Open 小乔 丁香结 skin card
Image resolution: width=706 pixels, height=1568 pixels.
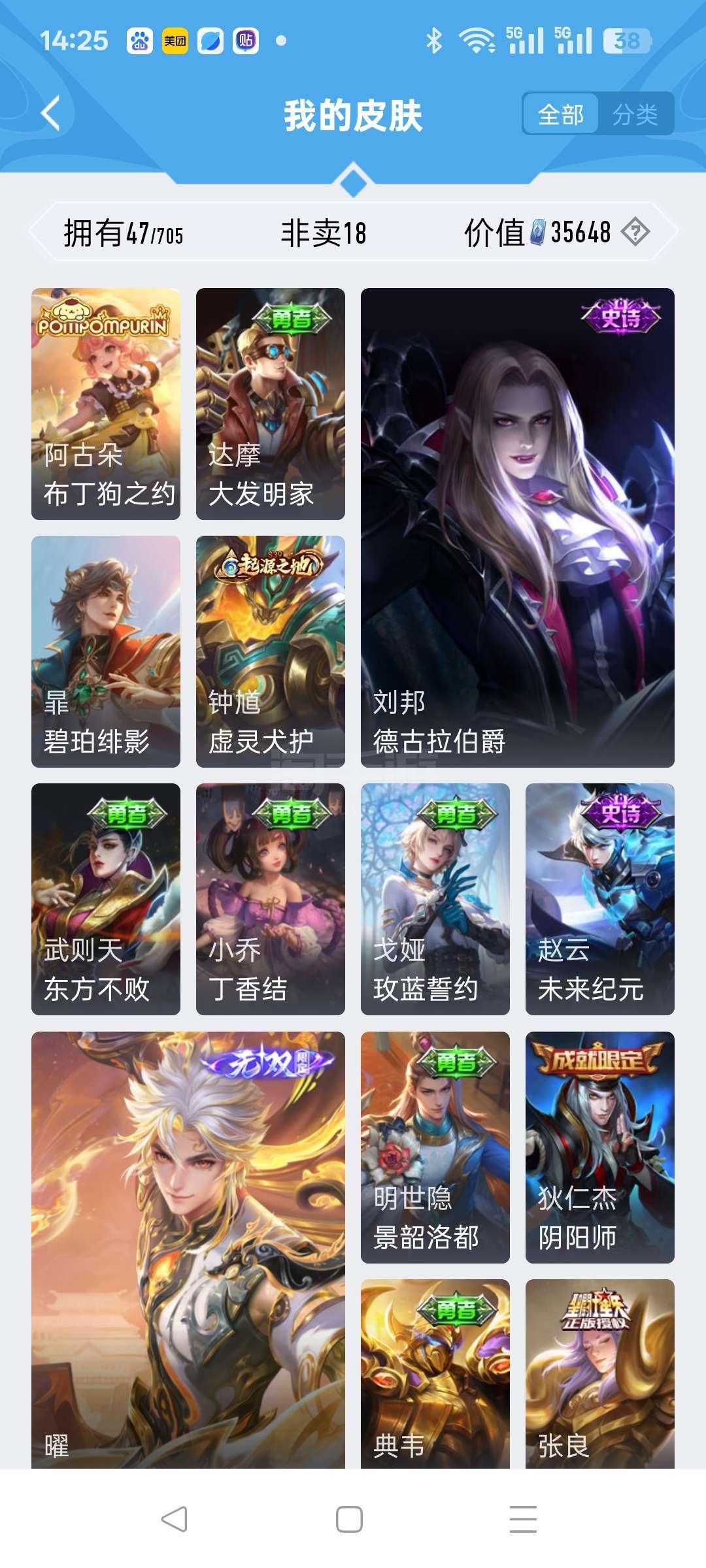[x=271, y=899]
